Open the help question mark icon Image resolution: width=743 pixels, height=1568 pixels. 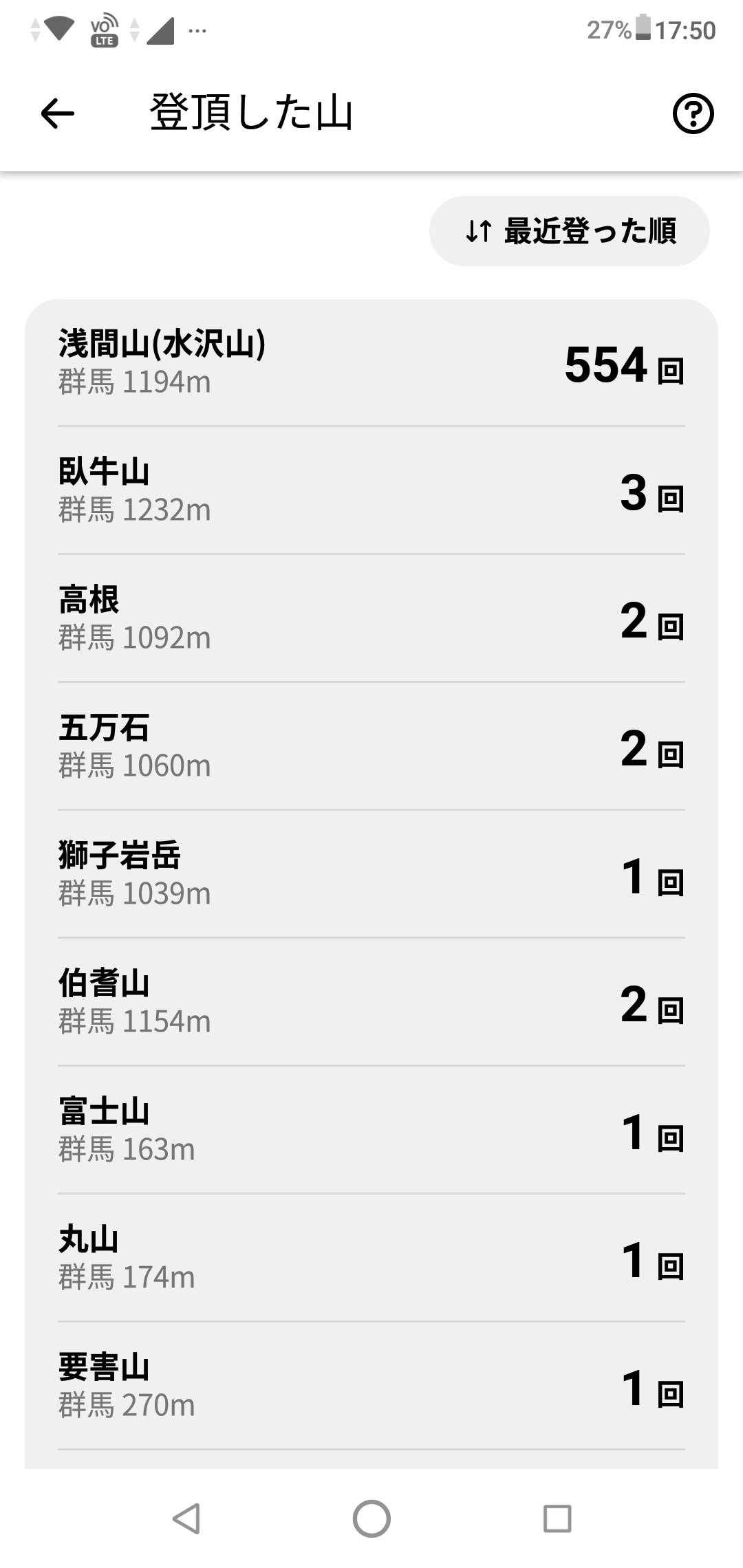point(692,113)
